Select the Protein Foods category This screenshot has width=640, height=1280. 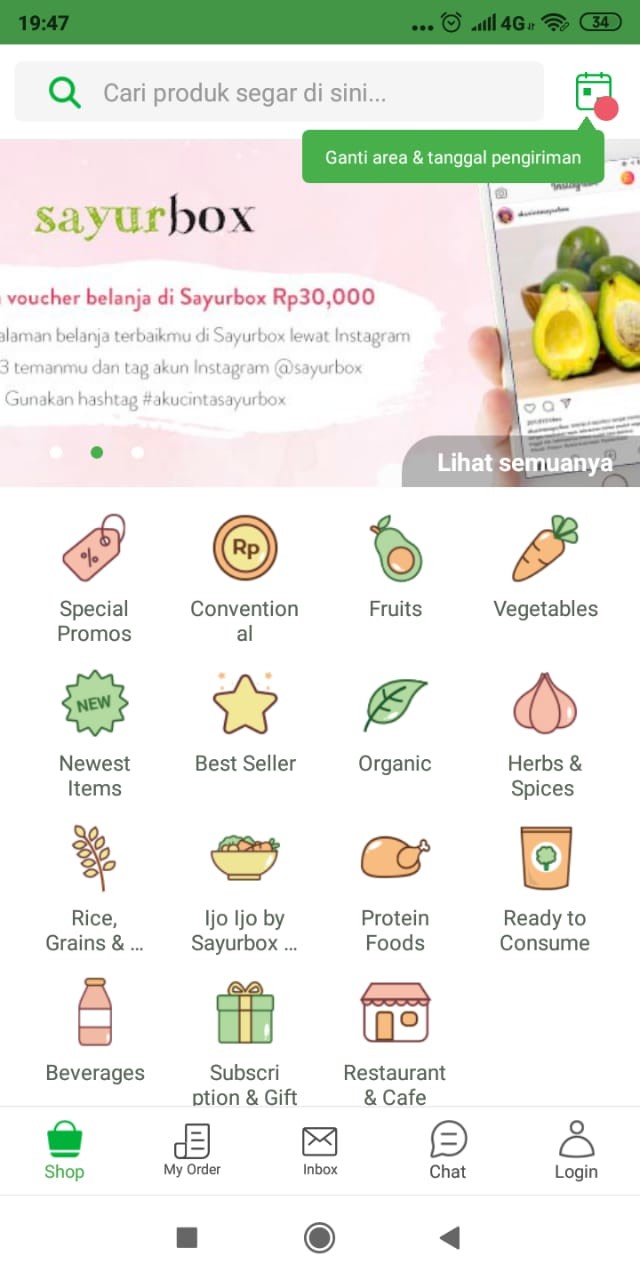[x=395, y=887]
